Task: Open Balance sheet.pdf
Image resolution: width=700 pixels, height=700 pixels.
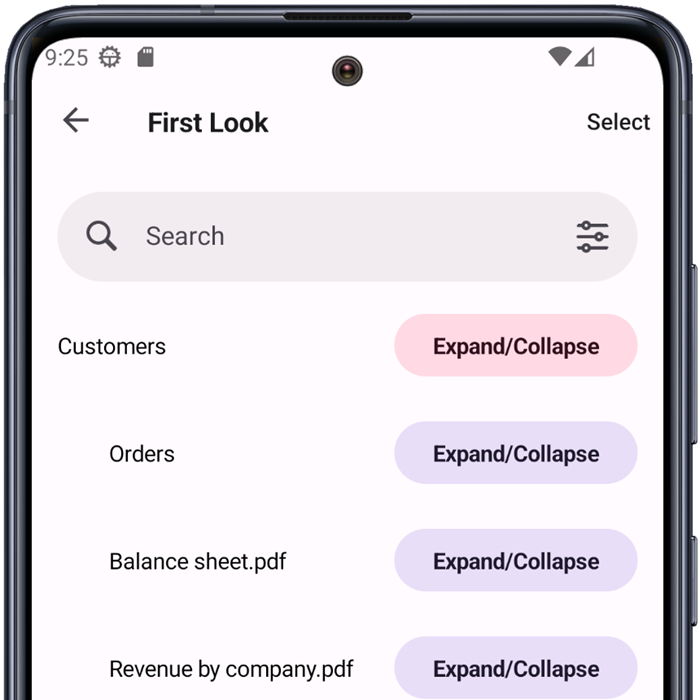Action: click(198, 562)
